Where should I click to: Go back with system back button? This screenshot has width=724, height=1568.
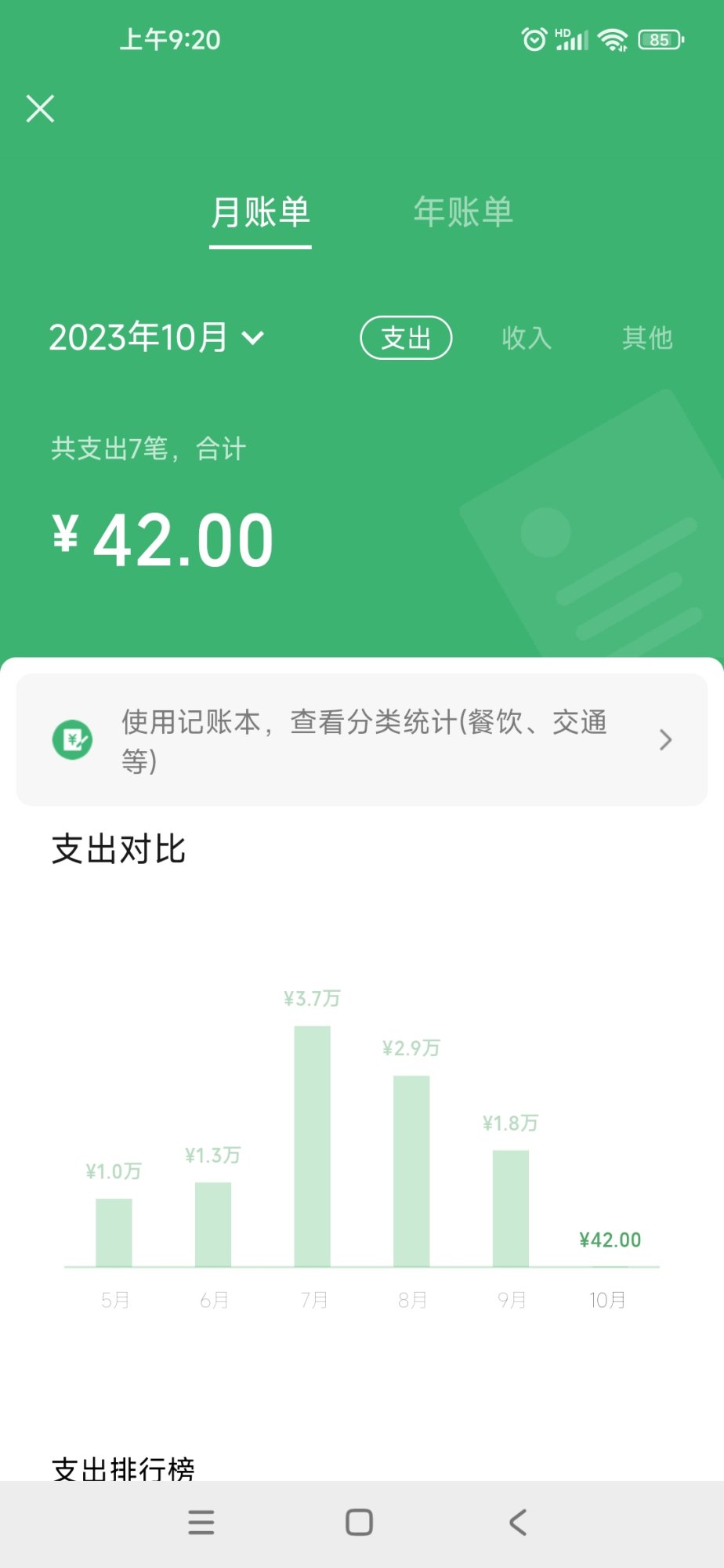[518, 1523]
